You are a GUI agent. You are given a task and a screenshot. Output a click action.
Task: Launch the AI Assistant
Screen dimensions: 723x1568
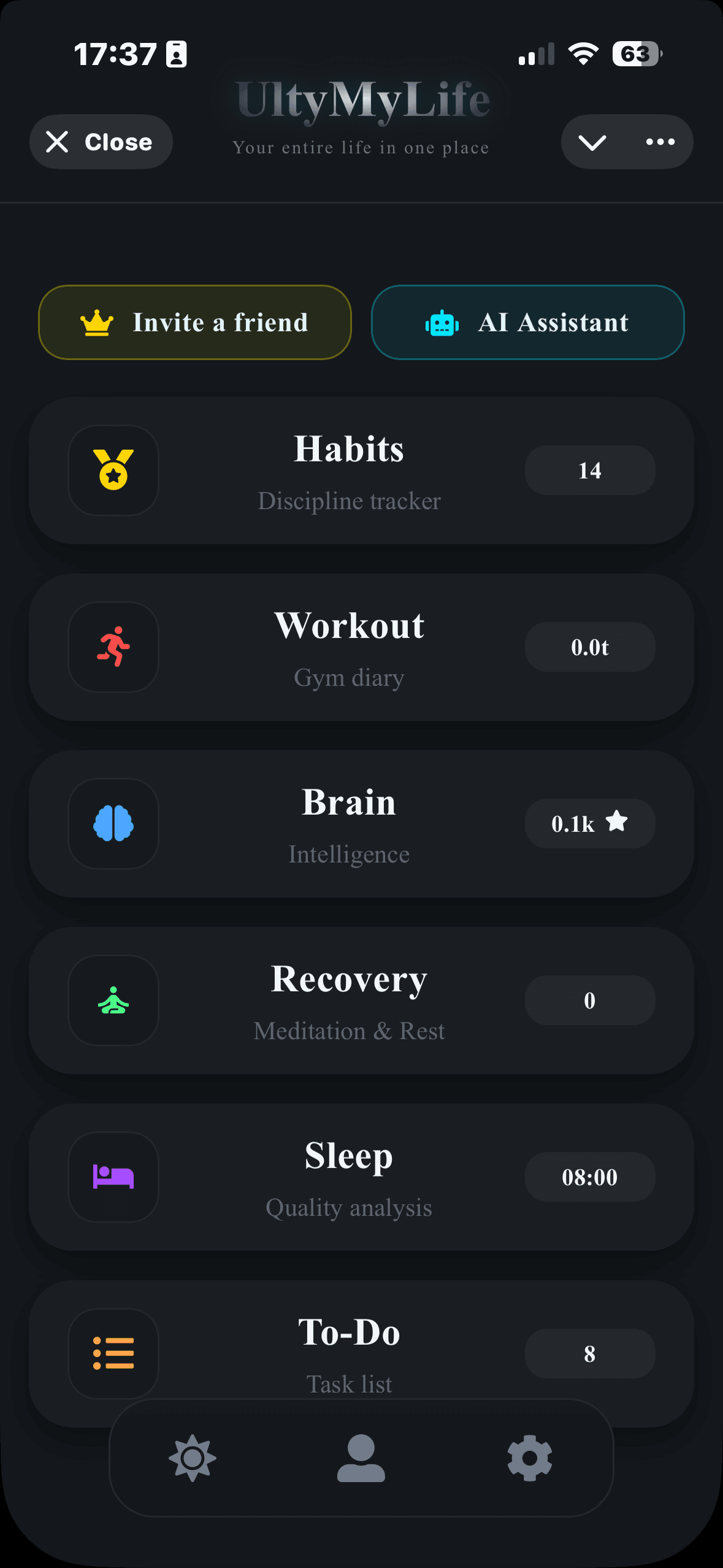[x=527, y=323]
